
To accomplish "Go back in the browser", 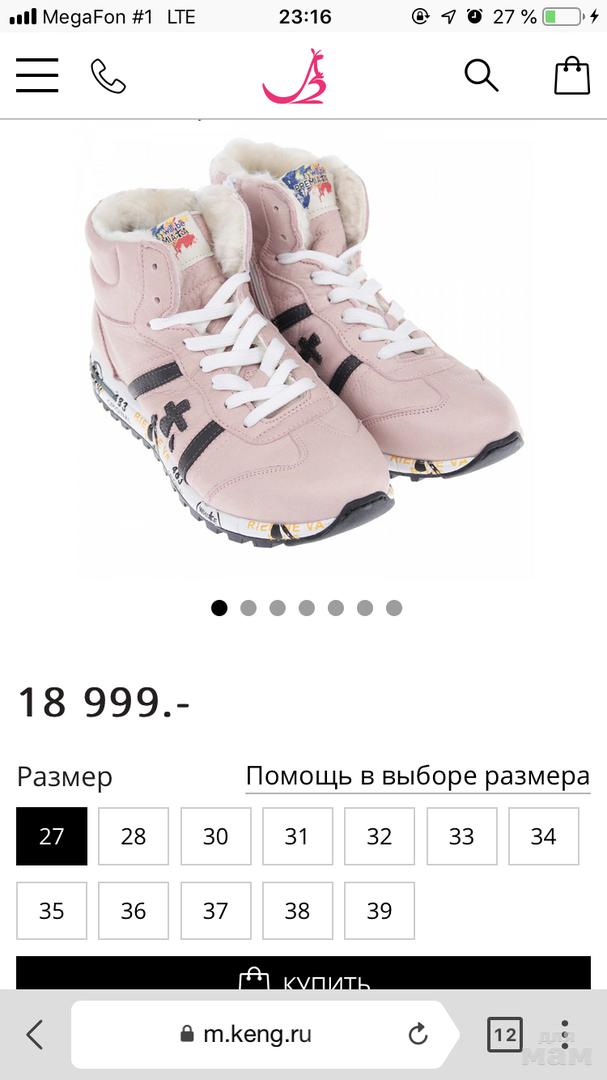I will tap(35, 1034).
